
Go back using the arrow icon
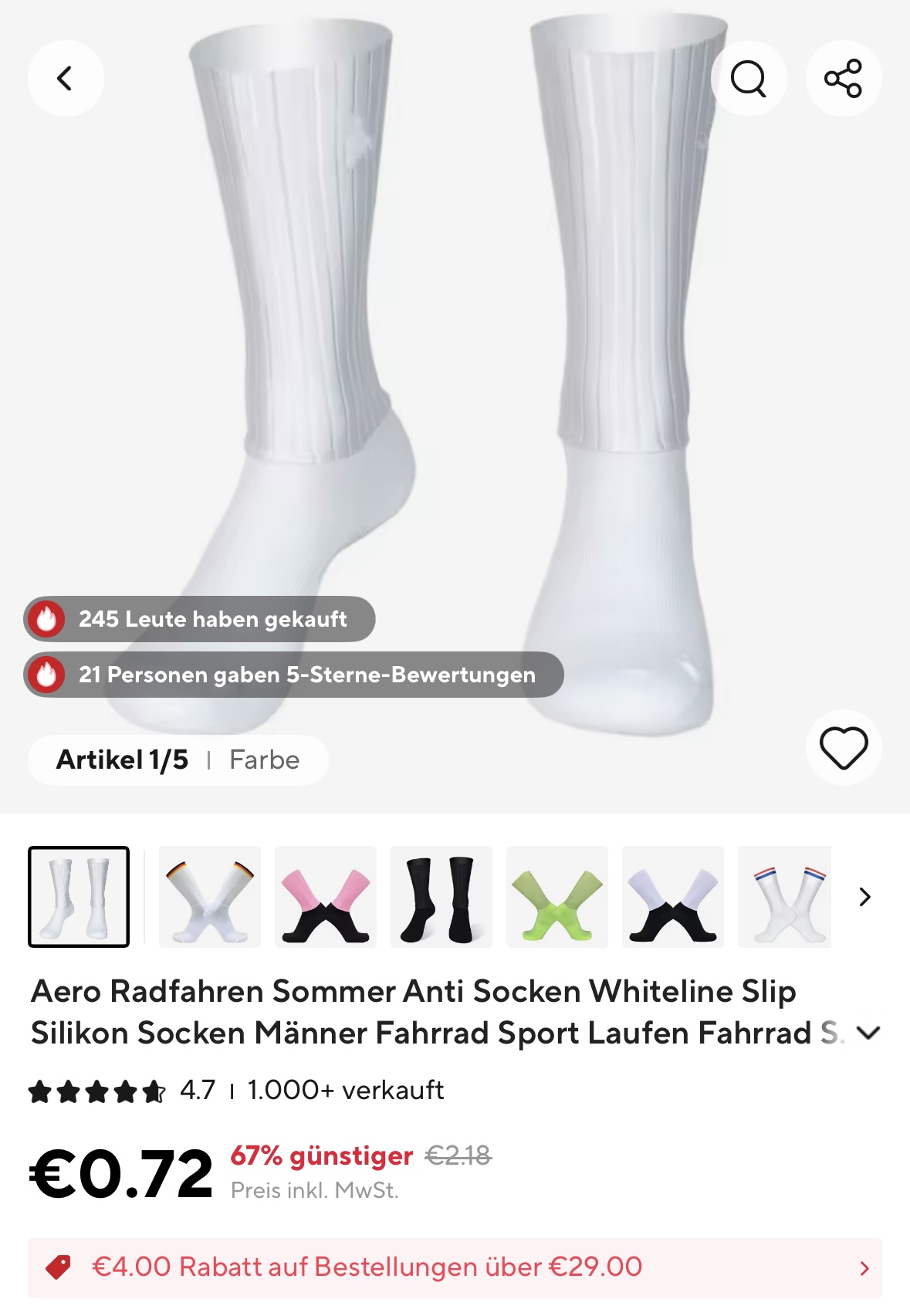click(x=66, y=79)
